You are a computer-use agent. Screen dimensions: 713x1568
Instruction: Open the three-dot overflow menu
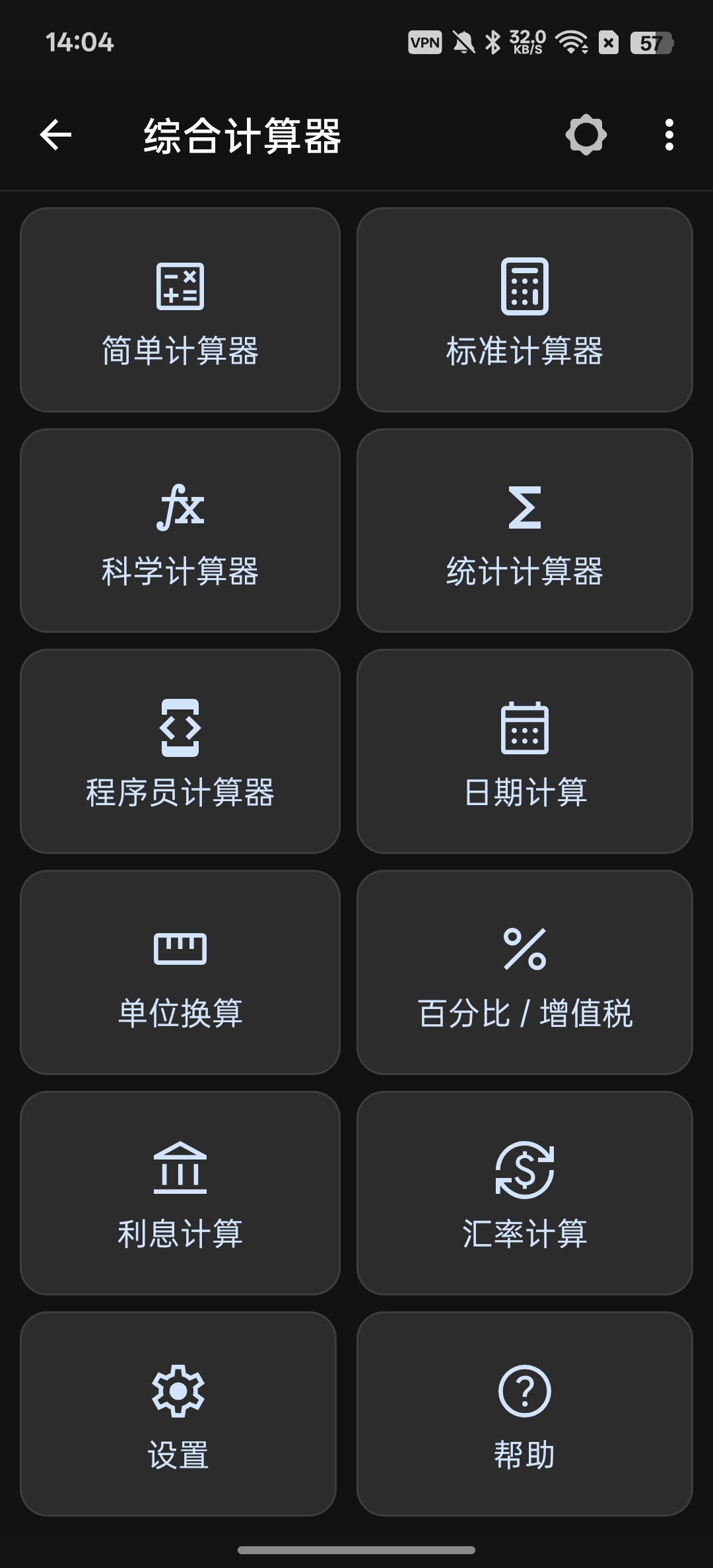pyautogui.click(x=669, y=135)
